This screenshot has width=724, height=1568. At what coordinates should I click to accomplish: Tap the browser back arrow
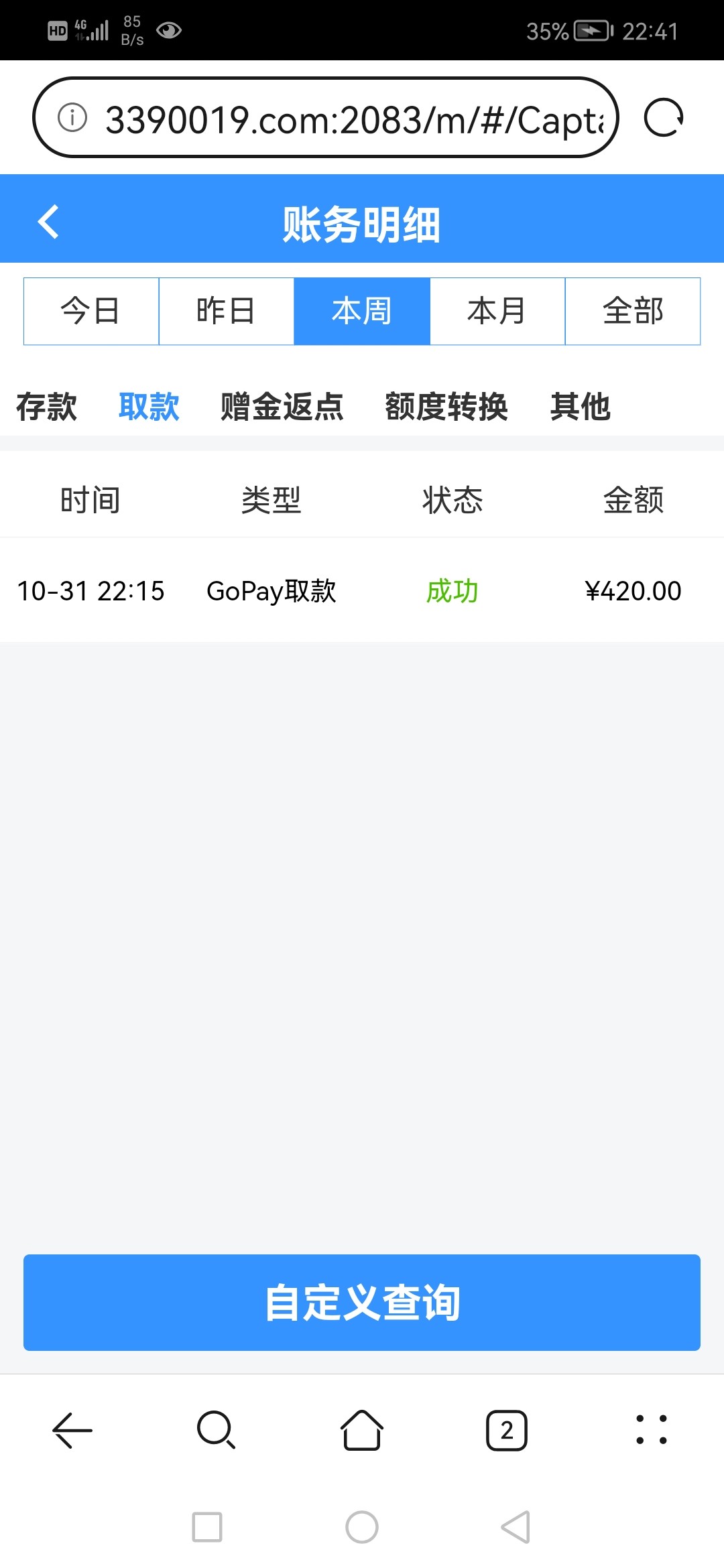[x=72, y=1431]
